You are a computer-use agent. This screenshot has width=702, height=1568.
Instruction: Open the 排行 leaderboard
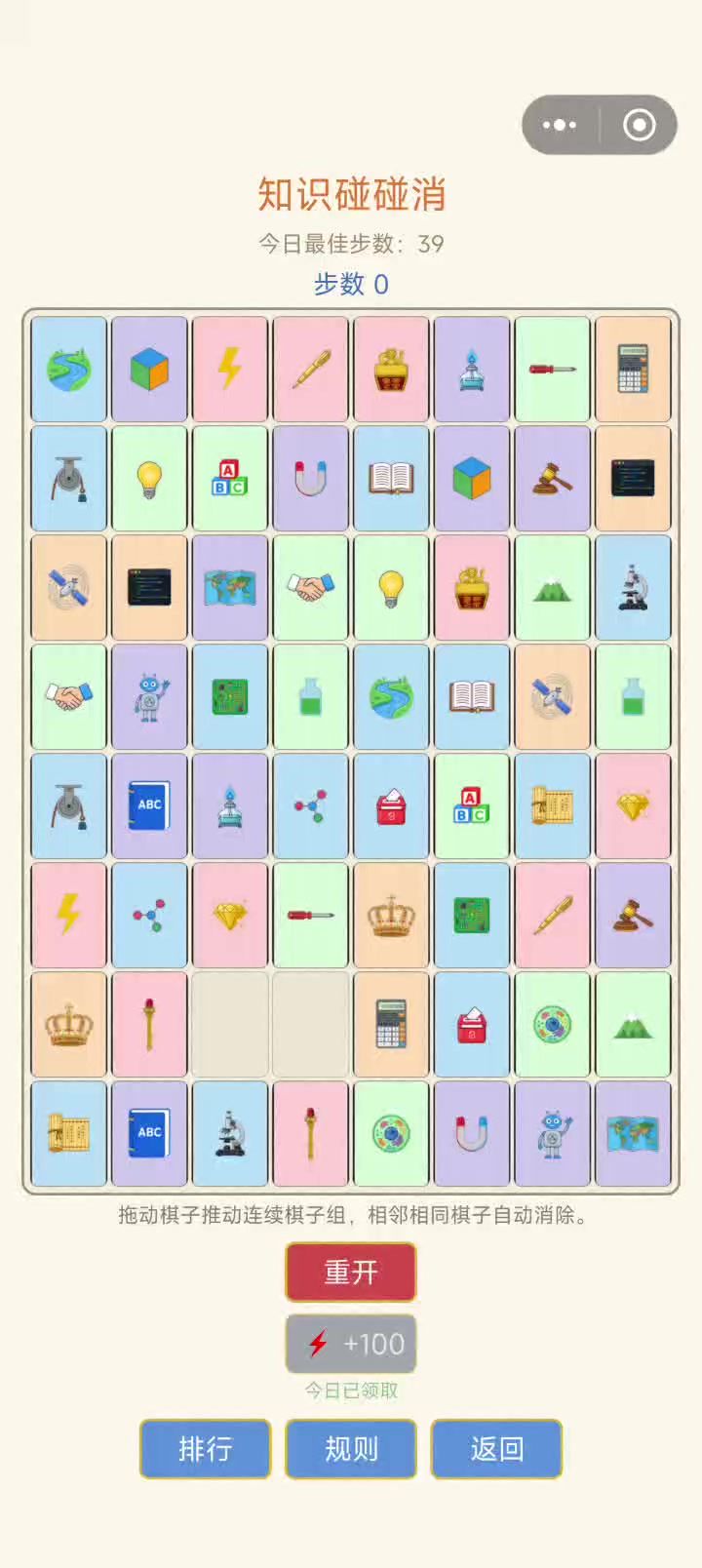pyautogui.click(x=205, y=1449)
